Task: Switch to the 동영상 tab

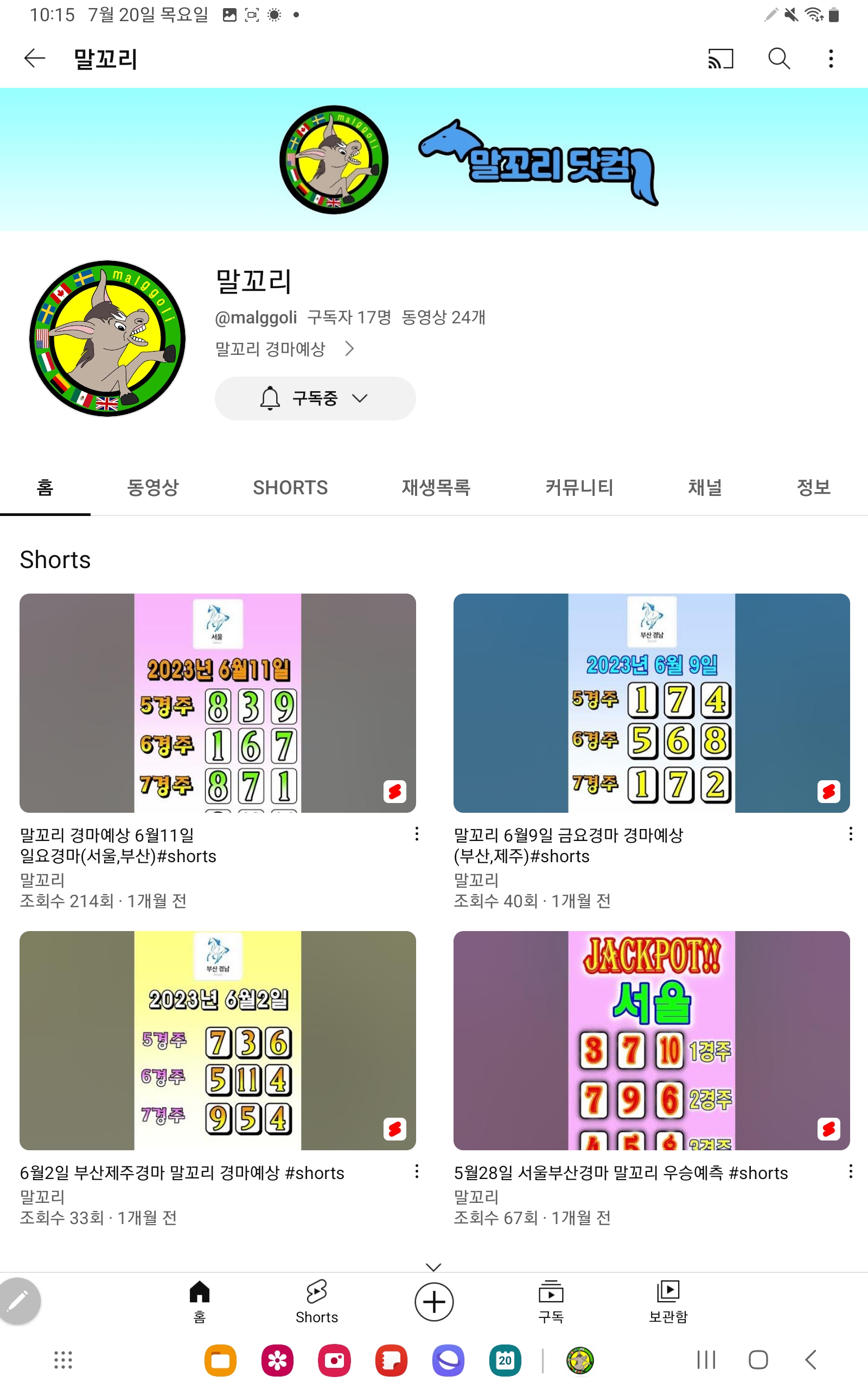Action: click(152, 487)
